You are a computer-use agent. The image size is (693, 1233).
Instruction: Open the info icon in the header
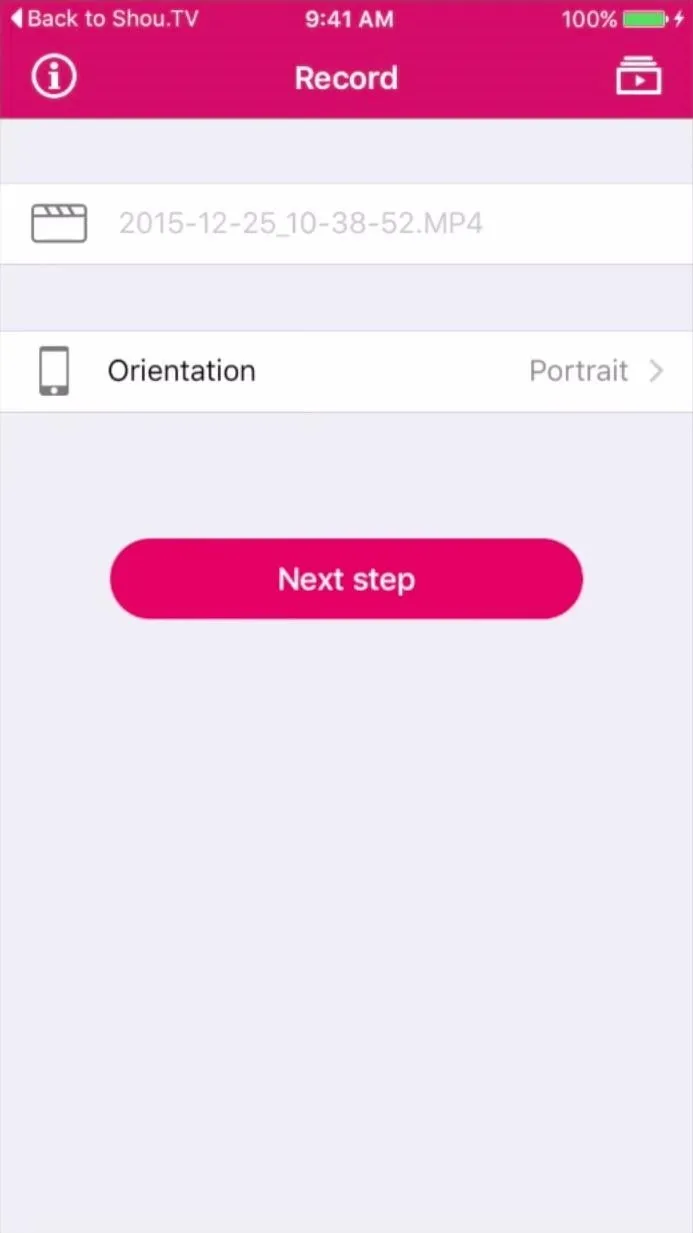pos(54,77)
